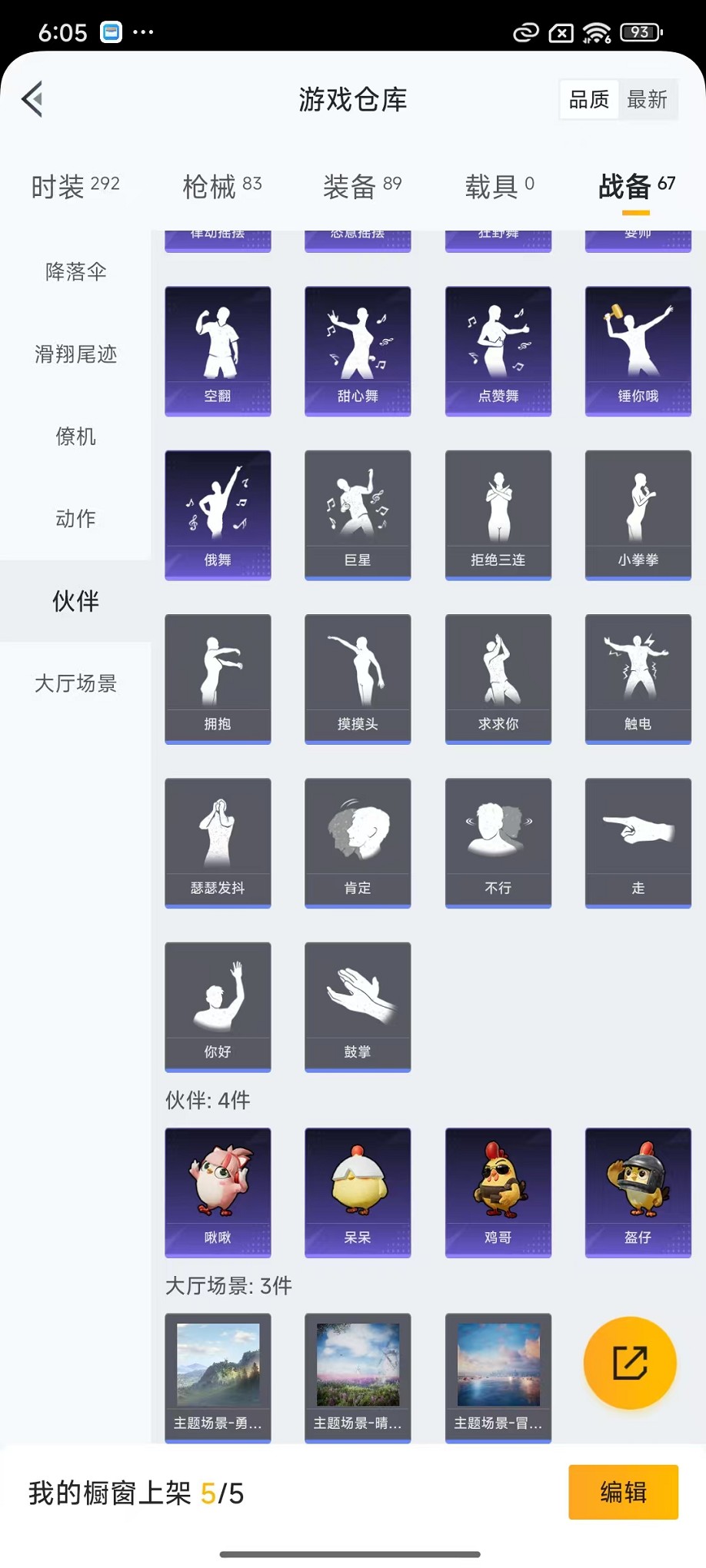Viewport: 706px width, 1568px height.
Task: Tap the 编辑 button for 我的橱窗
Action: (623, 1492)
